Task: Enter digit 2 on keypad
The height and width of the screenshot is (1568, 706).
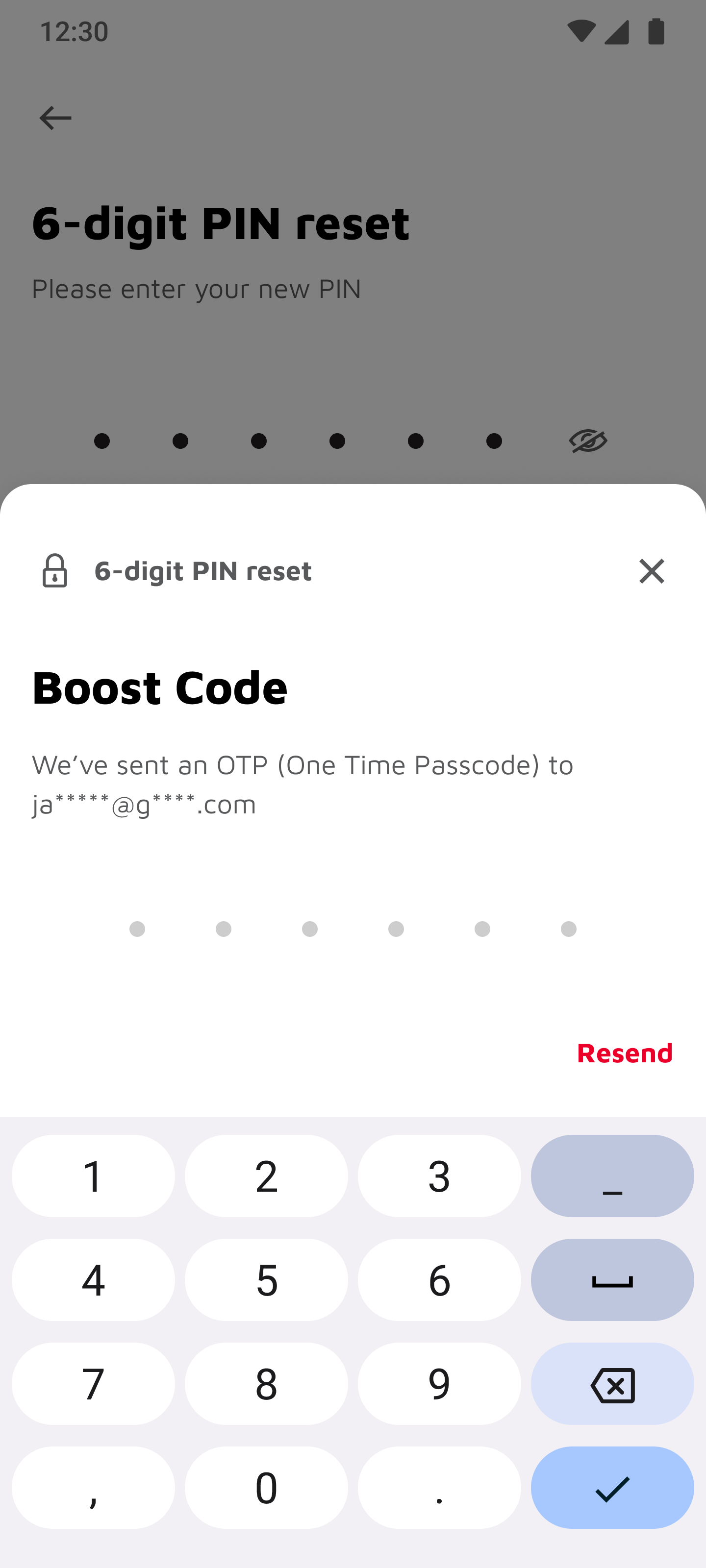Action: coord(266,1176)
